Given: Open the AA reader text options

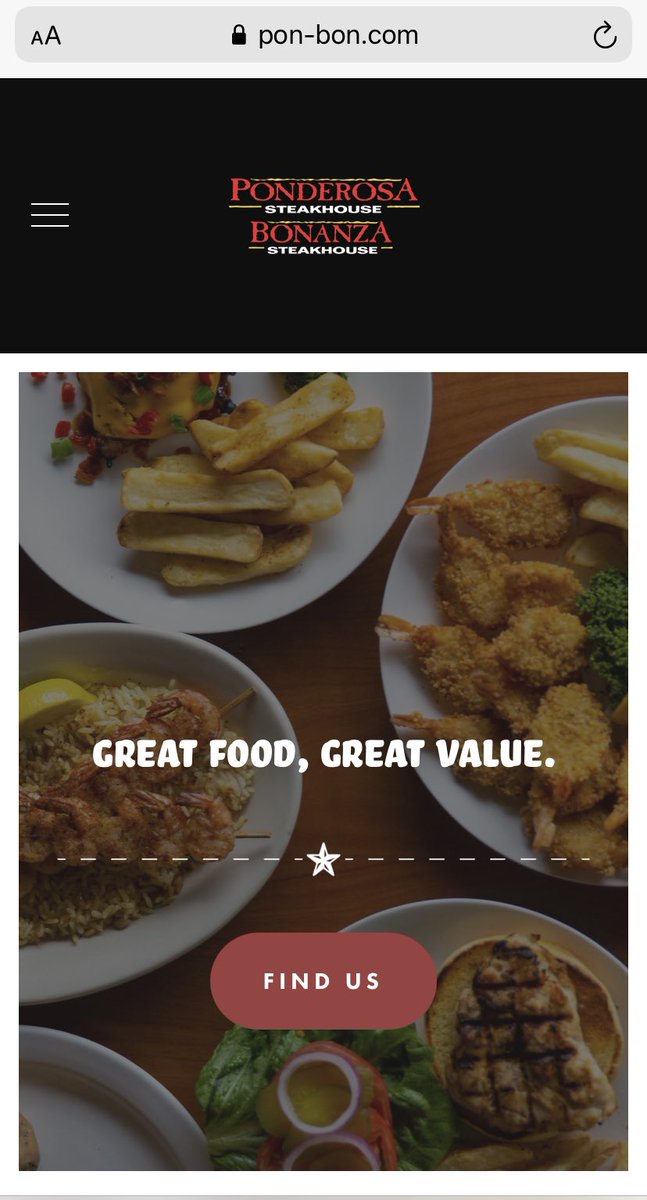Looking at the screenshot, I should pyautogui.click(x=46, y=37).
